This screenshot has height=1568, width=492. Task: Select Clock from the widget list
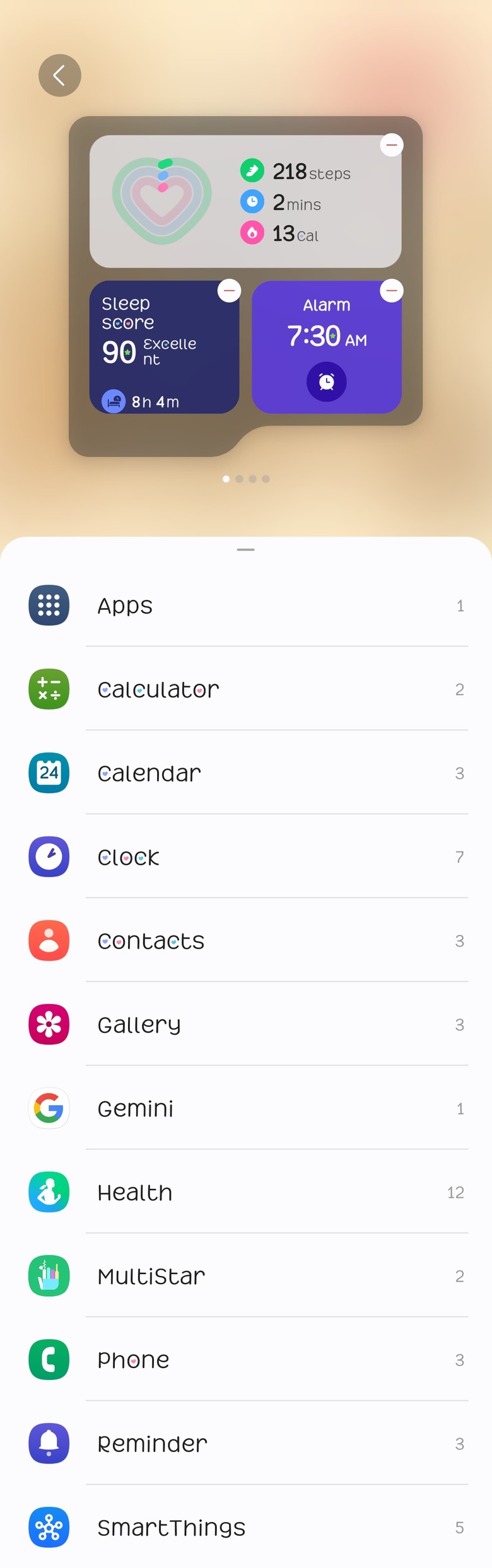point(246,857)
